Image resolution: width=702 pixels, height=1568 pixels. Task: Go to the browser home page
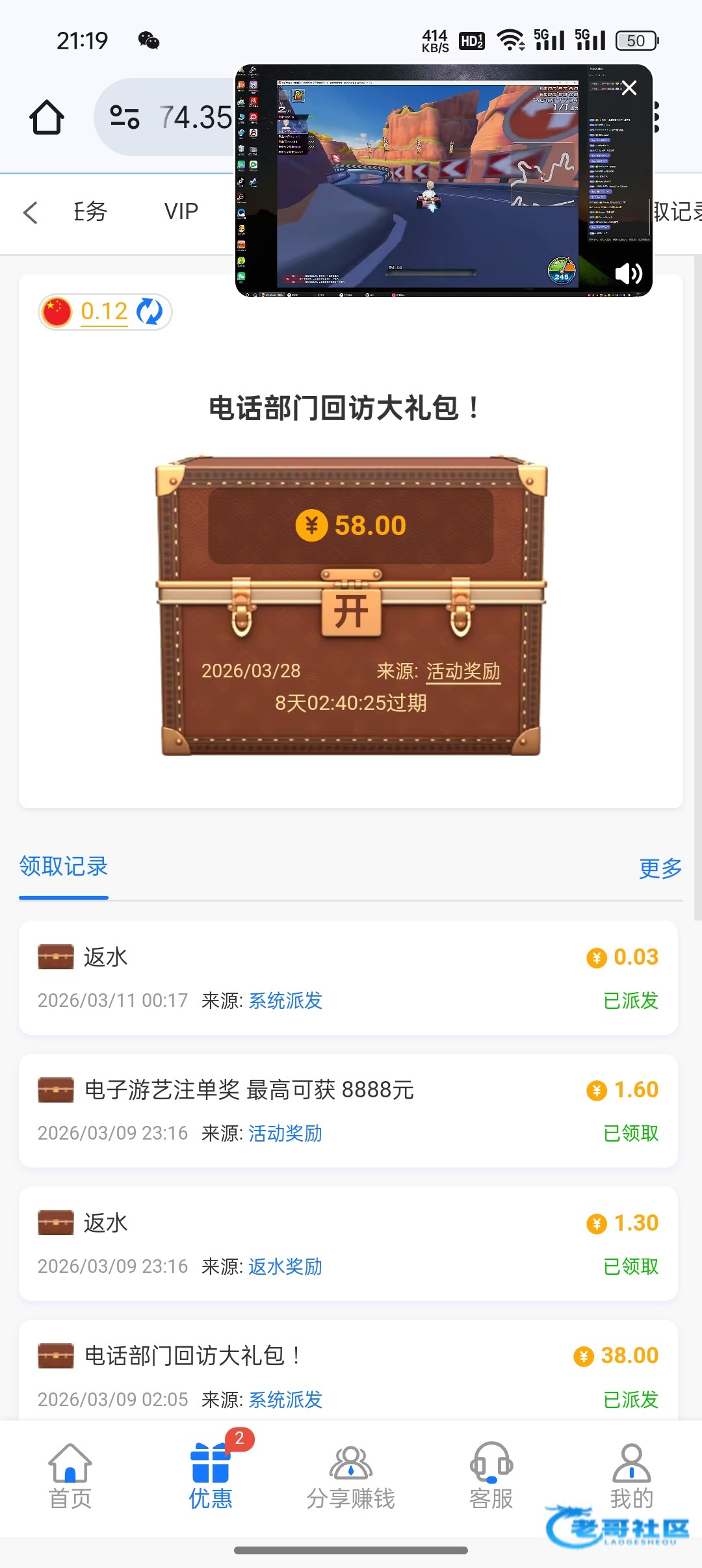(x=46, y=118)
